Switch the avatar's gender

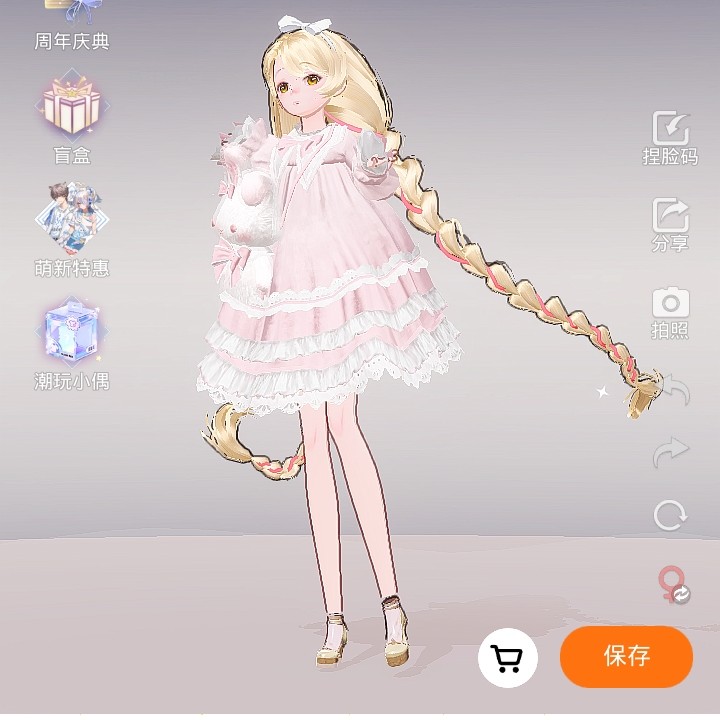pos(672,583)
